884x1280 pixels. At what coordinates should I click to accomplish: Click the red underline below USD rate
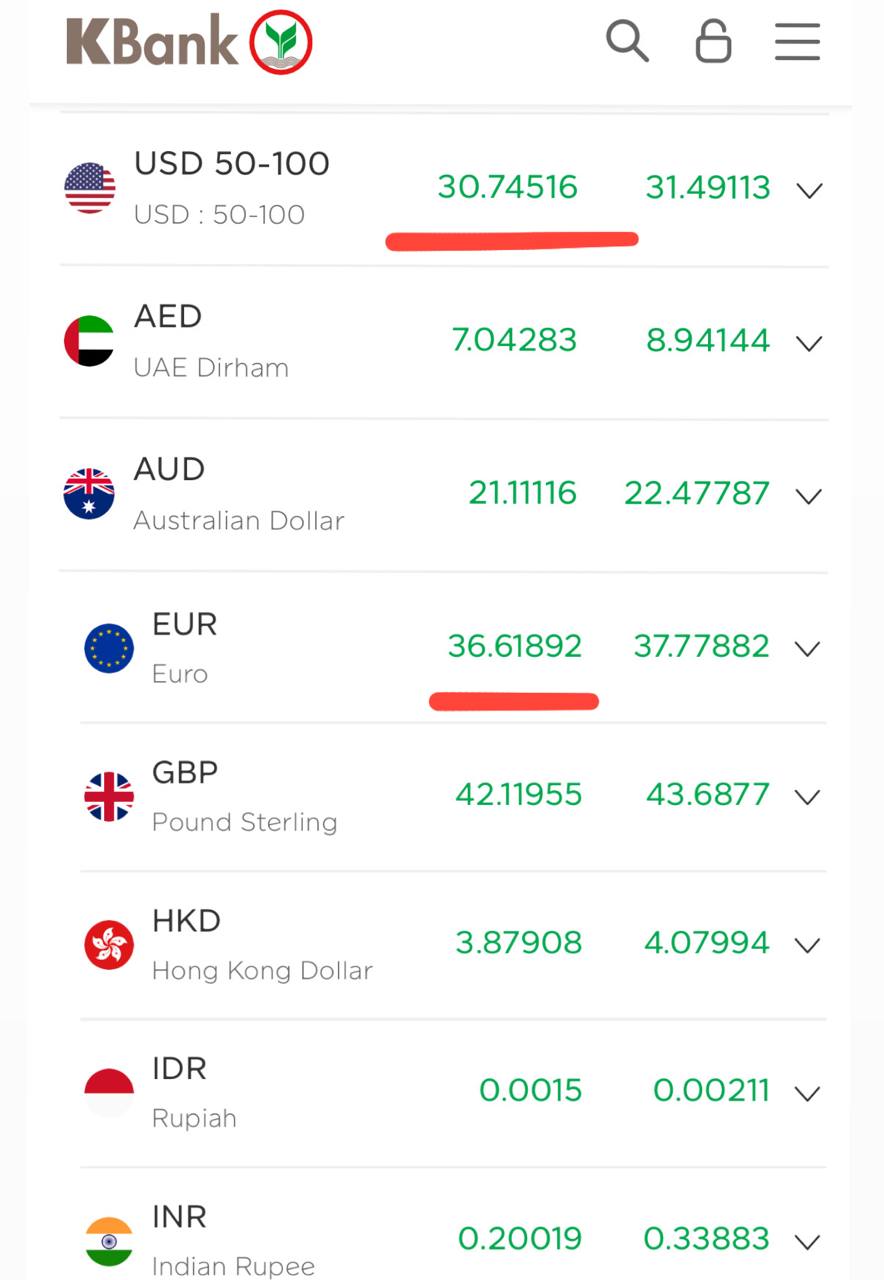511,238
